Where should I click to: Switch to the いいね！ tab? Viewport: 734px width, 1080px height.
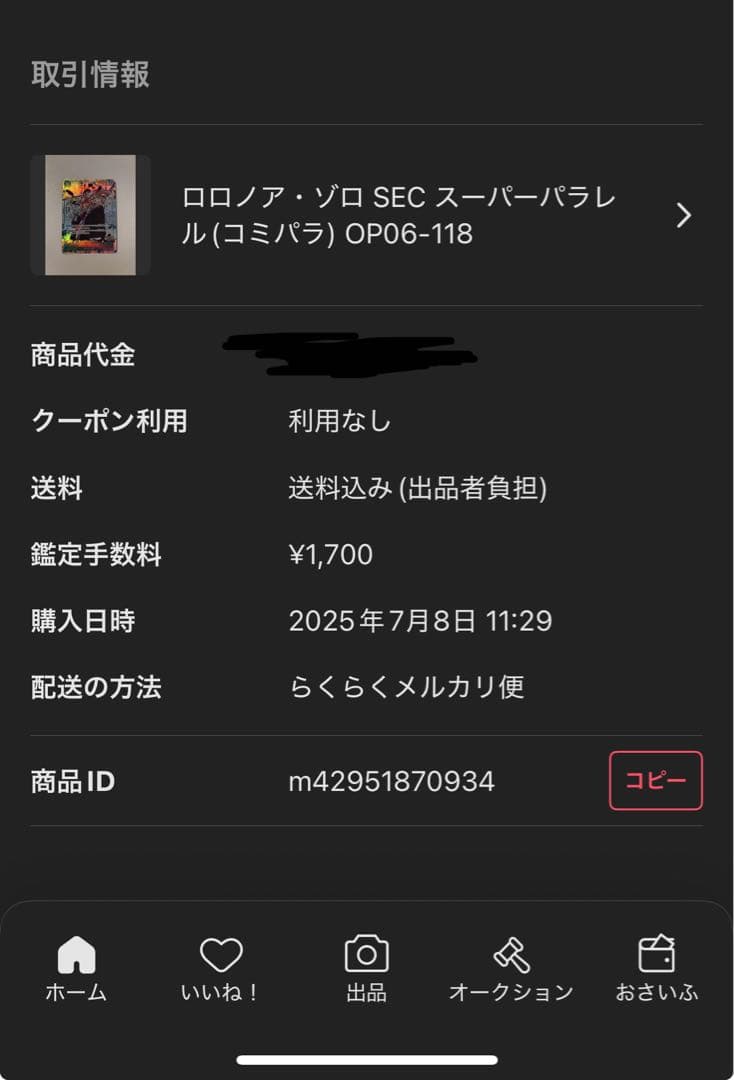point(221,968)
